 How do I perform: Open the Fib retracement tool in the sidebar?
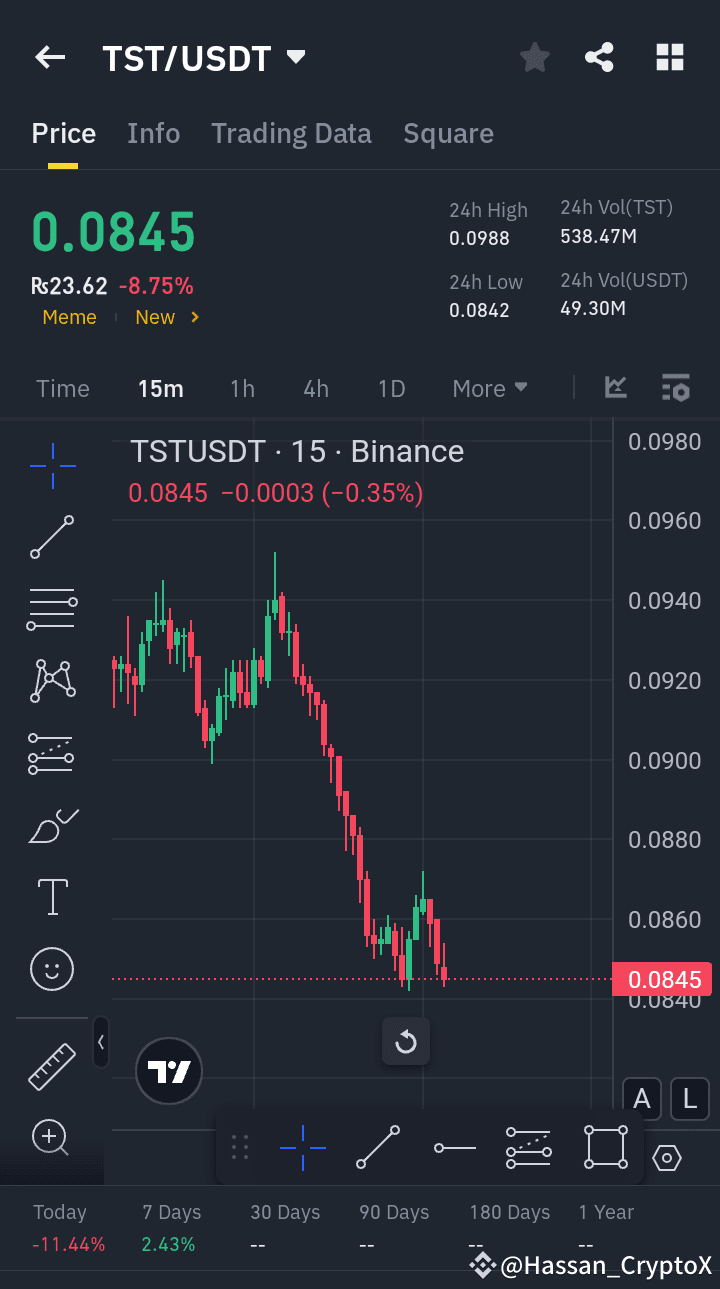tap(51, 609)
